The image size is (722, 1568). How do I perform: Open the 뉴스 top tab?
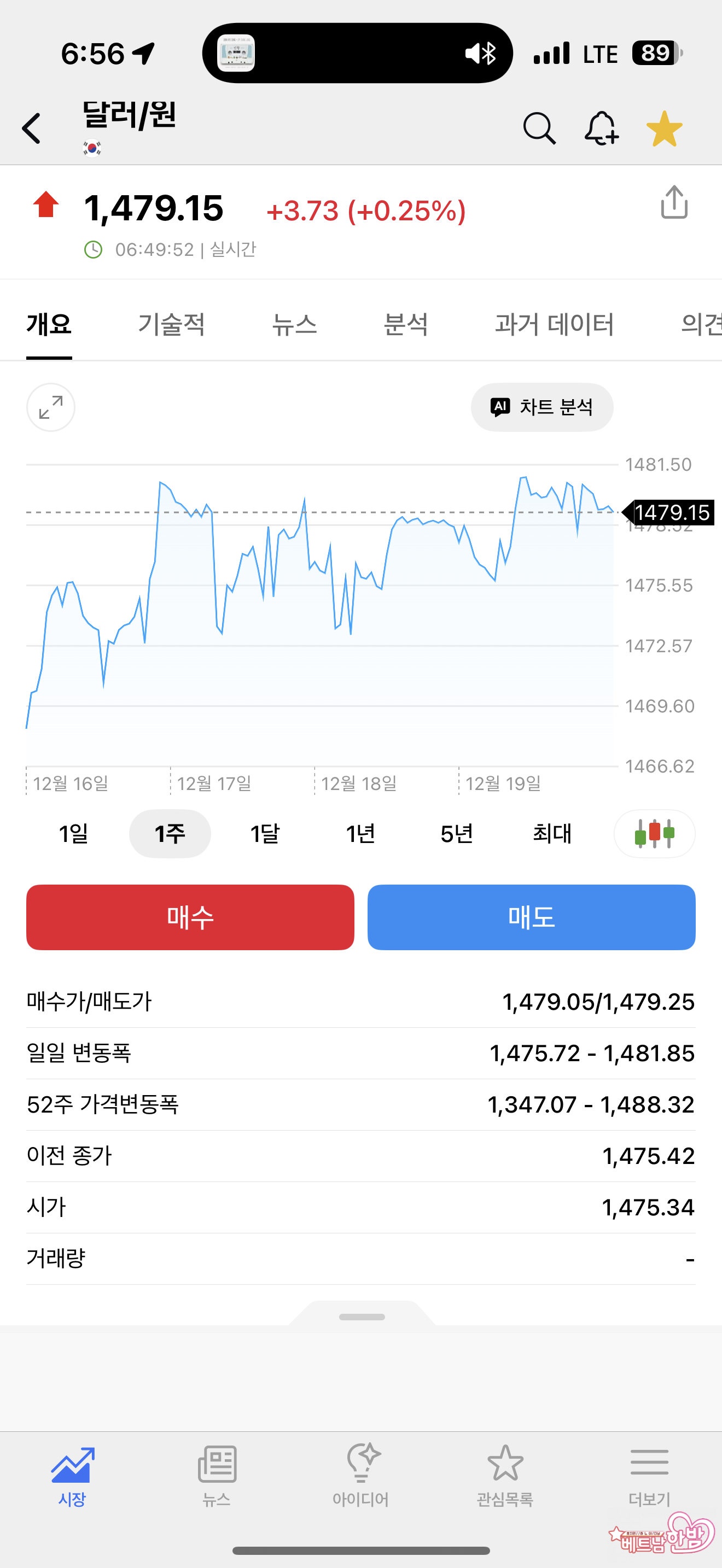coord(294,324)
